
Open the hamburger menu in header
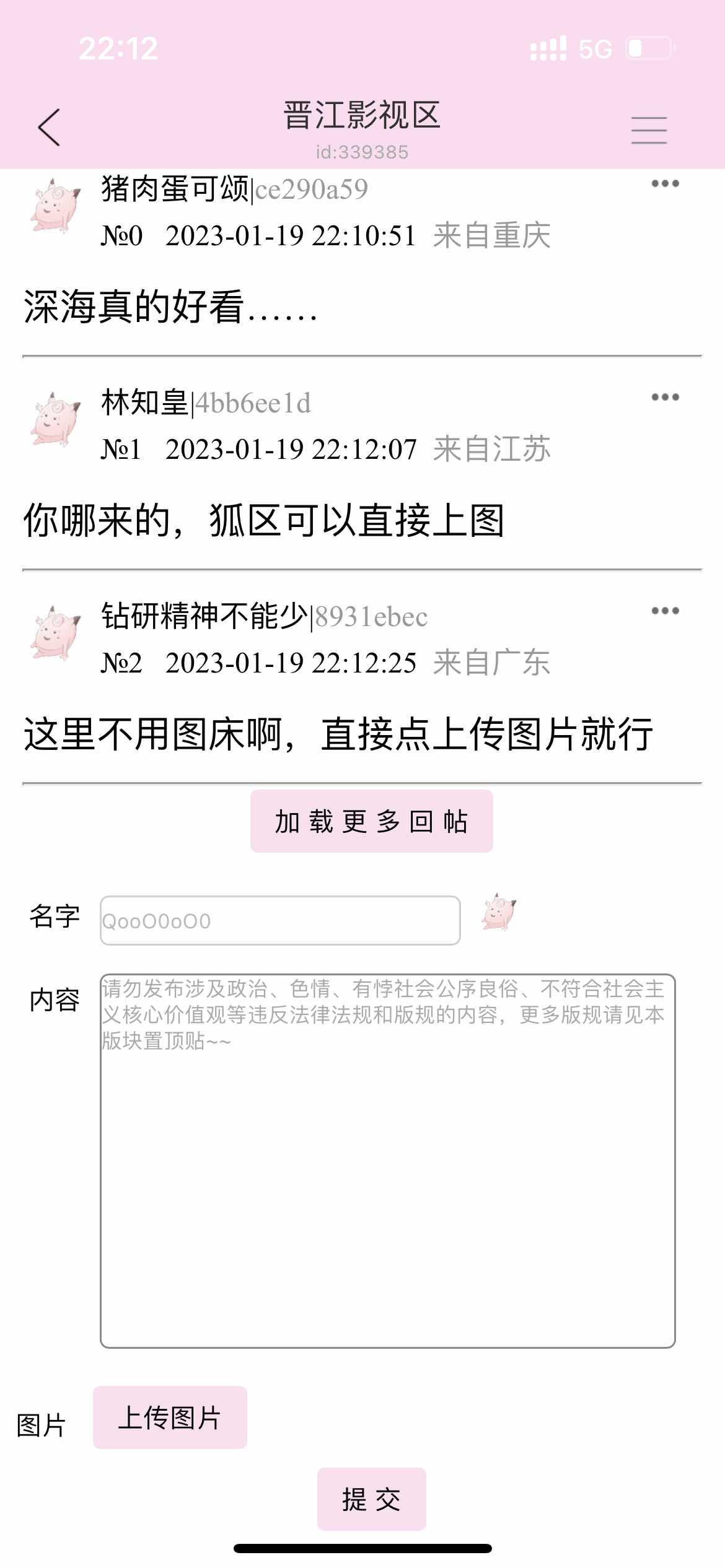(x=649, y=130)
